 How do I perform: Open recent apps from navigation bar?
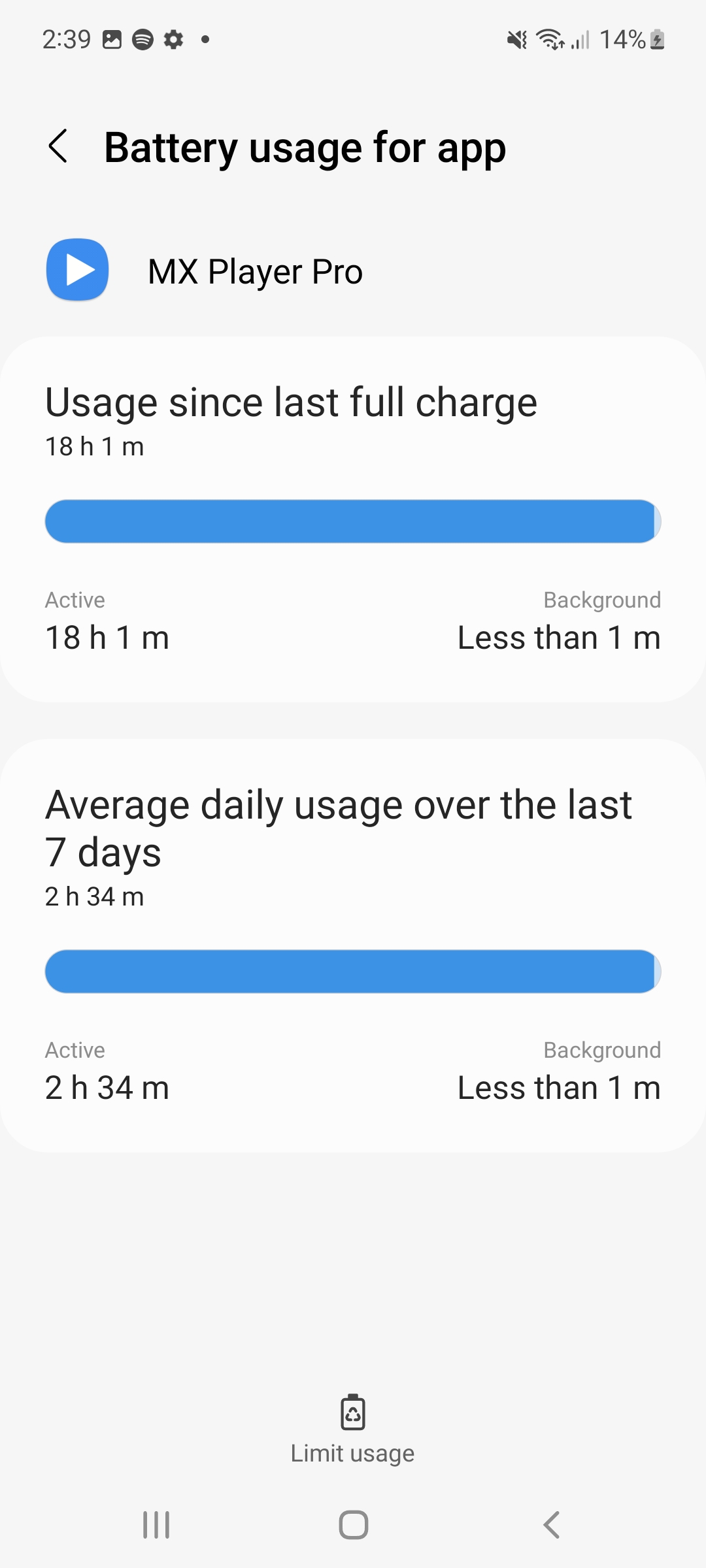pos(156,1525)
